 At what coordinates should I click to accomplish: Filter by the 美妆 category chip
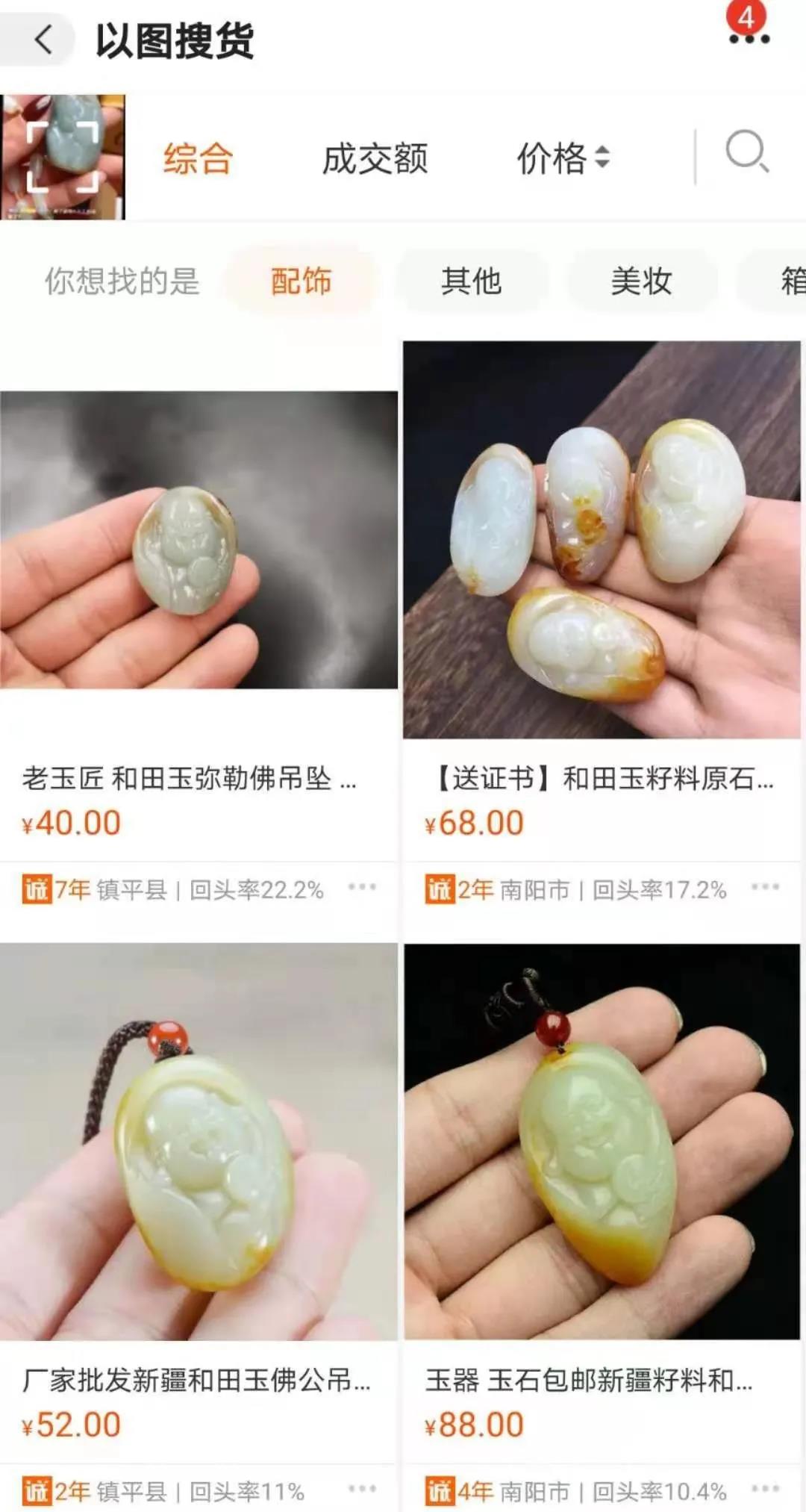click(x=641, y=281)
